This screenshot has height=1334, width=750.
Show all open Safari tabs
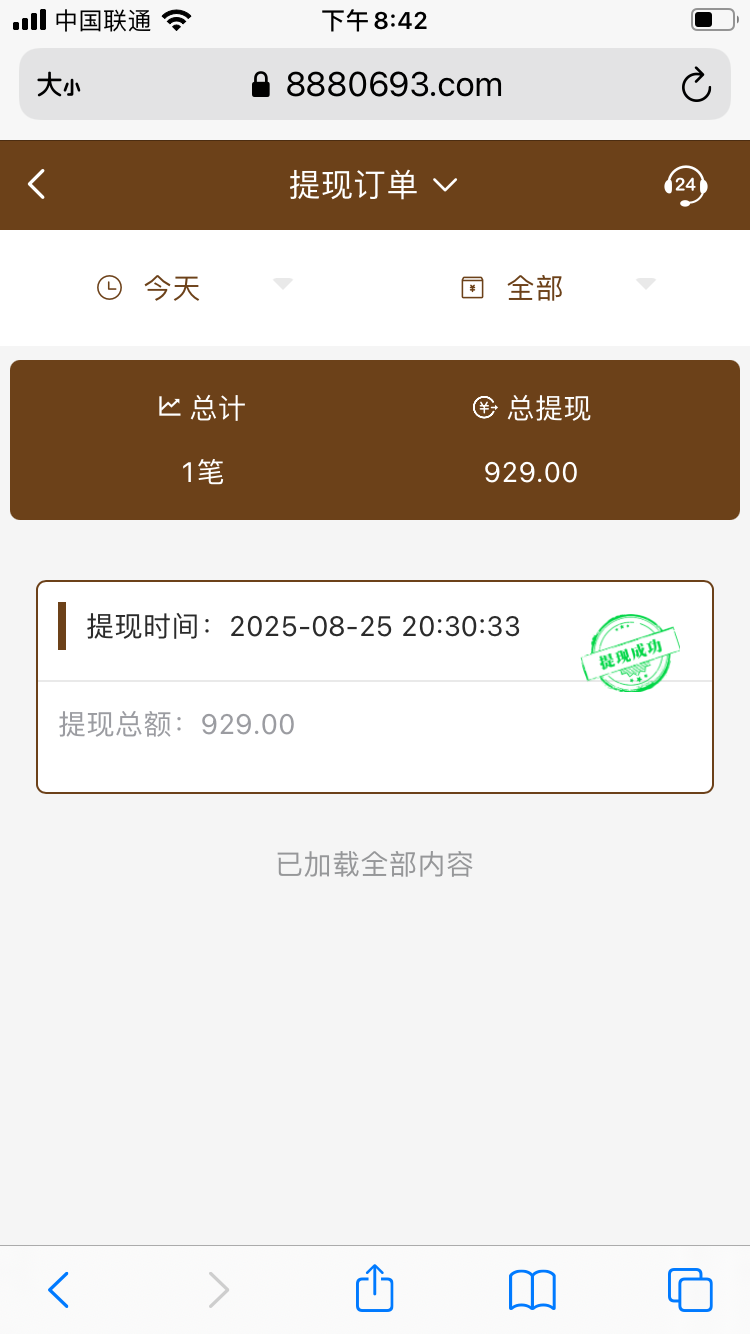(690, 1290)
